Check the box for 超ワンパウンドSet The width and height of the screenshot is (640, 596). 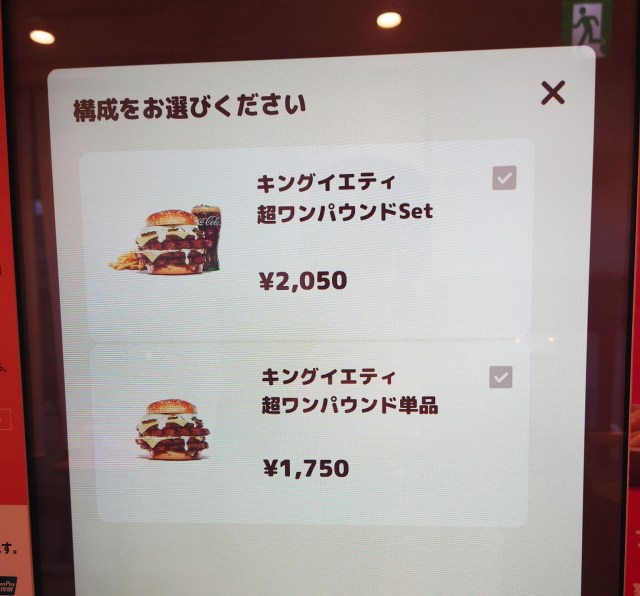pos(504,179)
